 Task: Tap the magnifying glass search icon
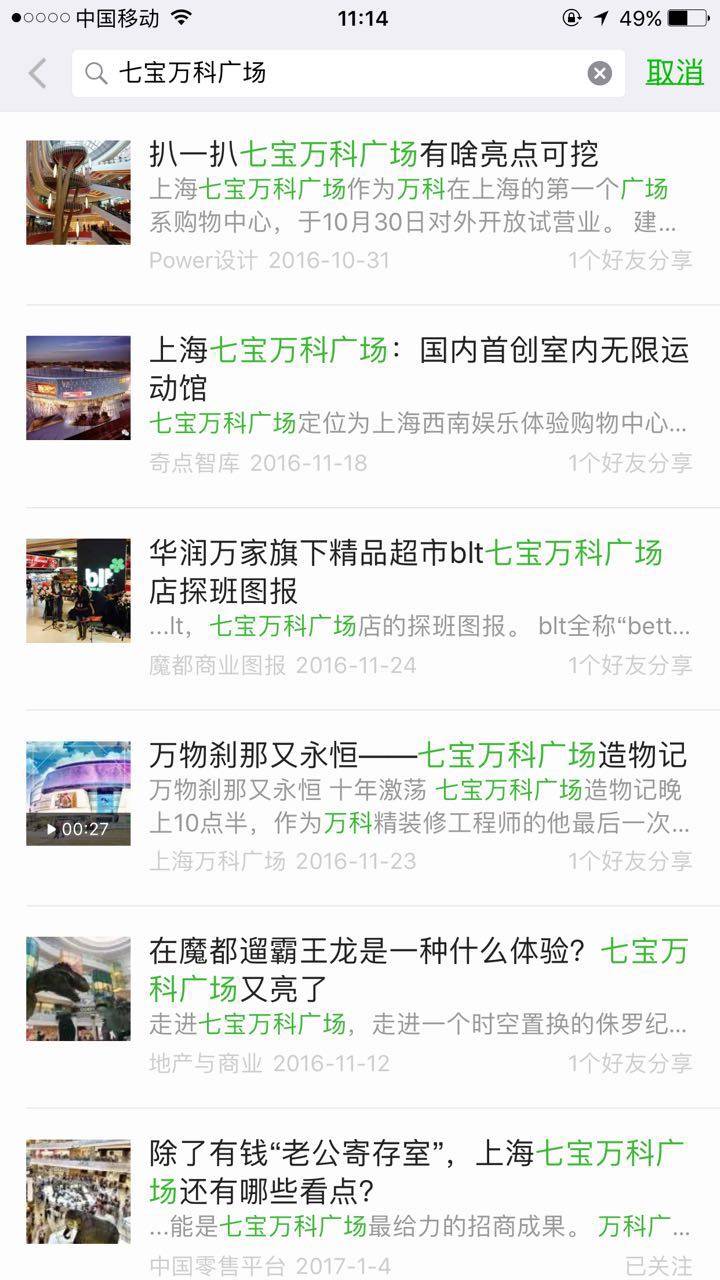pyautogui.click(x=93, y=74)
